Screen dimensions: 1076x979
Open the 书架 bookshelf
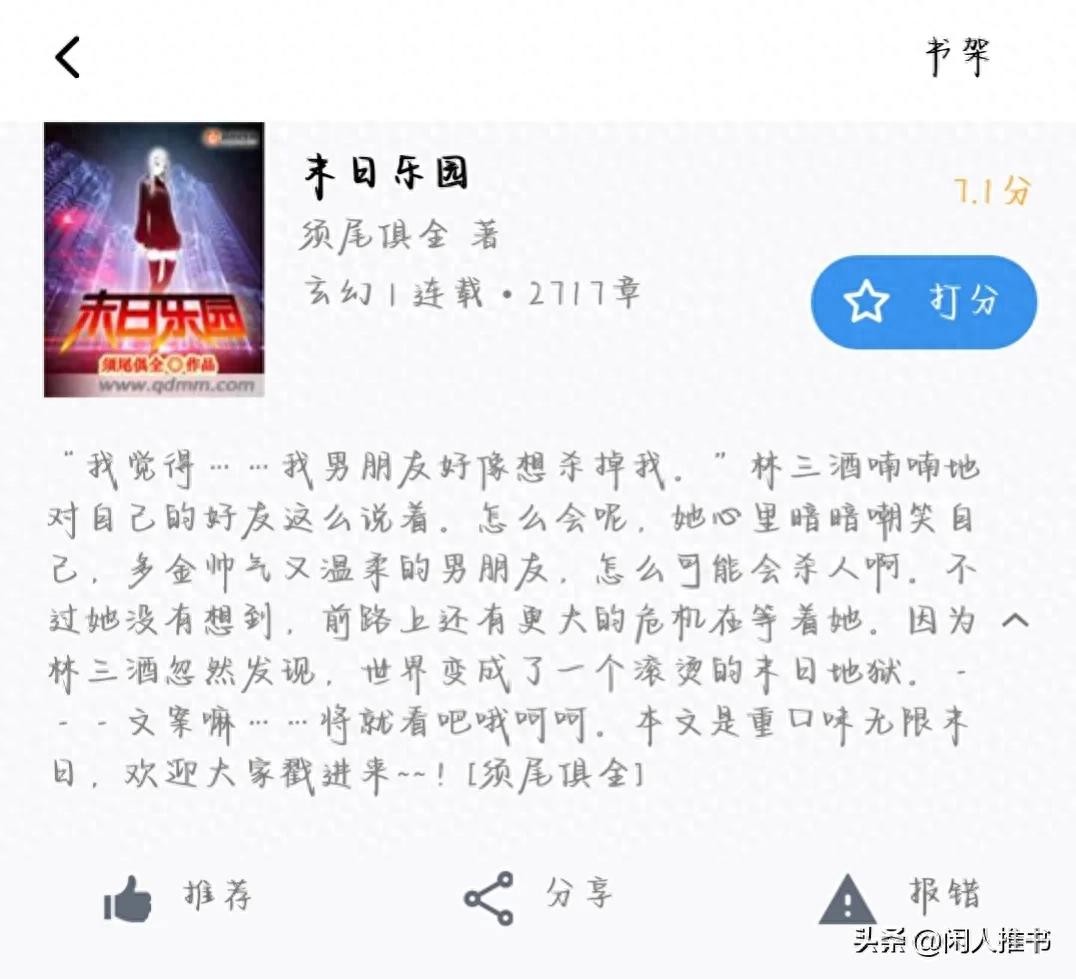(957, 57)
